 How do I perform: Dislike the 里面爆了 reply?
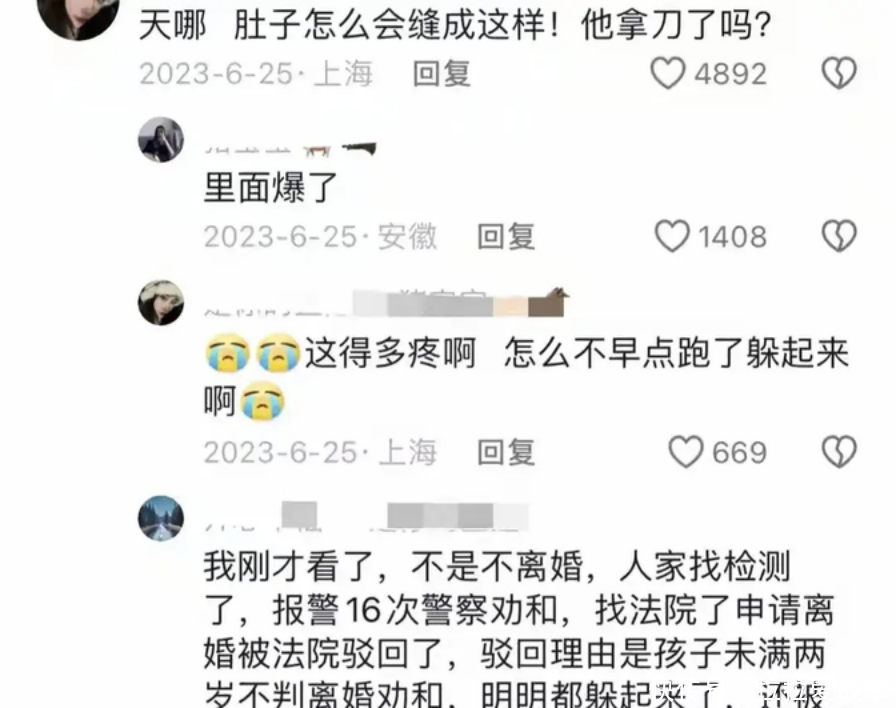[x=839, y=236]
